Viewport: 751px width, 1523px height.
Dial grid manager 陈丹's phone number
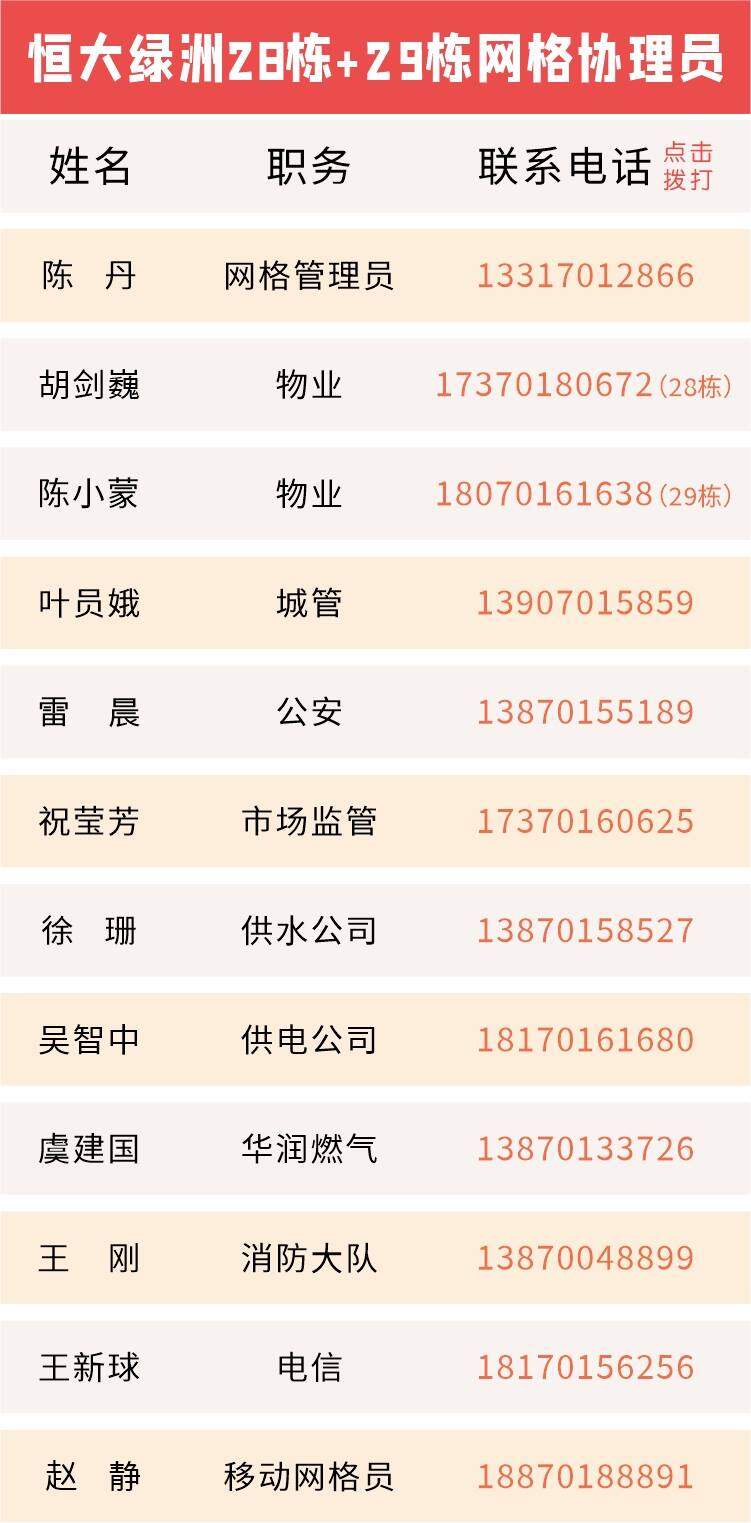click(584, 276)
